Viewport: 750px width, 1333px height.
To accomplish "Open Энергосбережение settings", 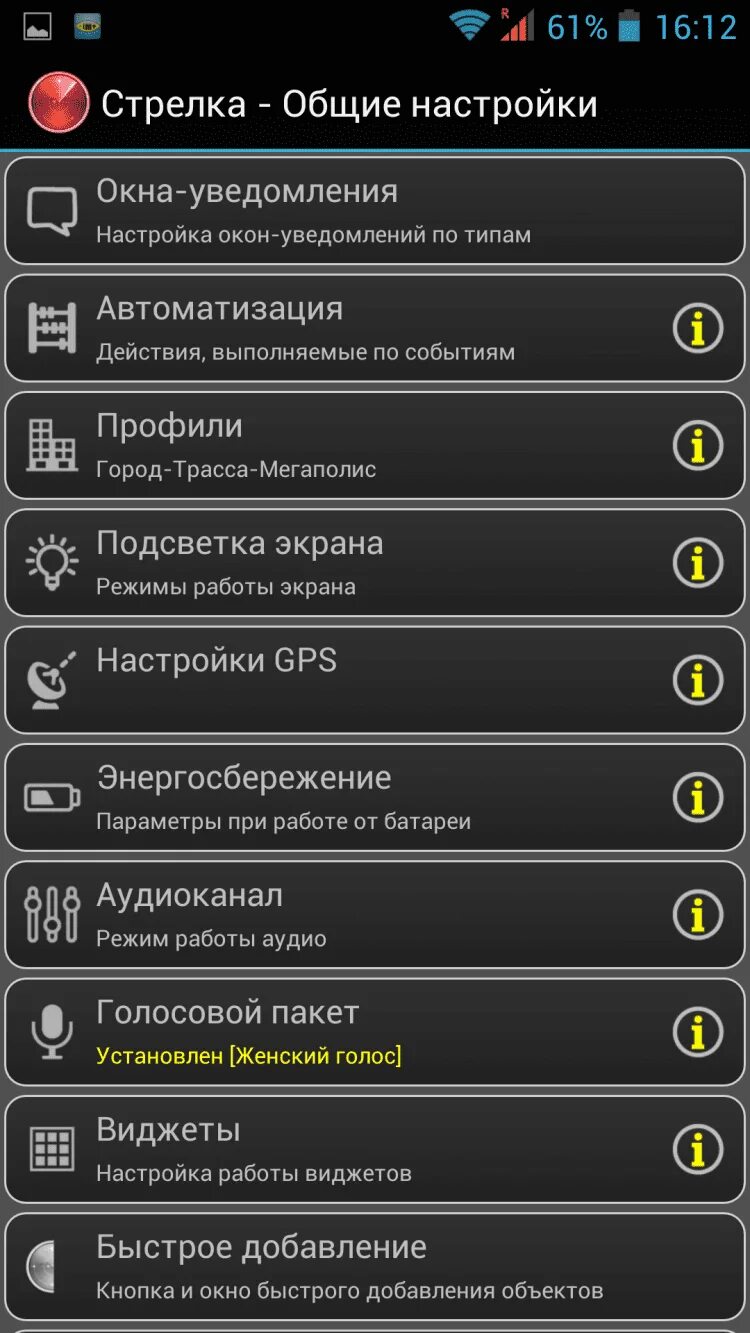I will point(330,798).
